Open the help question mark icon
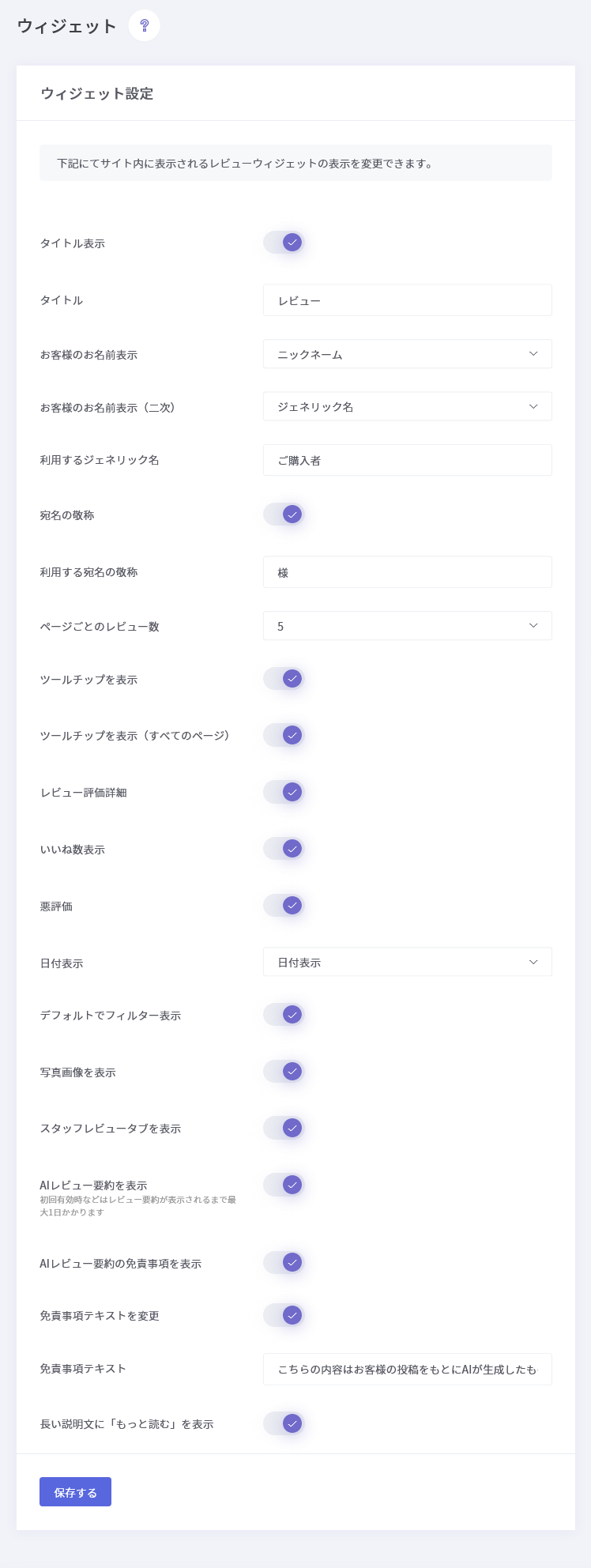Viewport: 591px width, 1568px height. tap(144, 25)
